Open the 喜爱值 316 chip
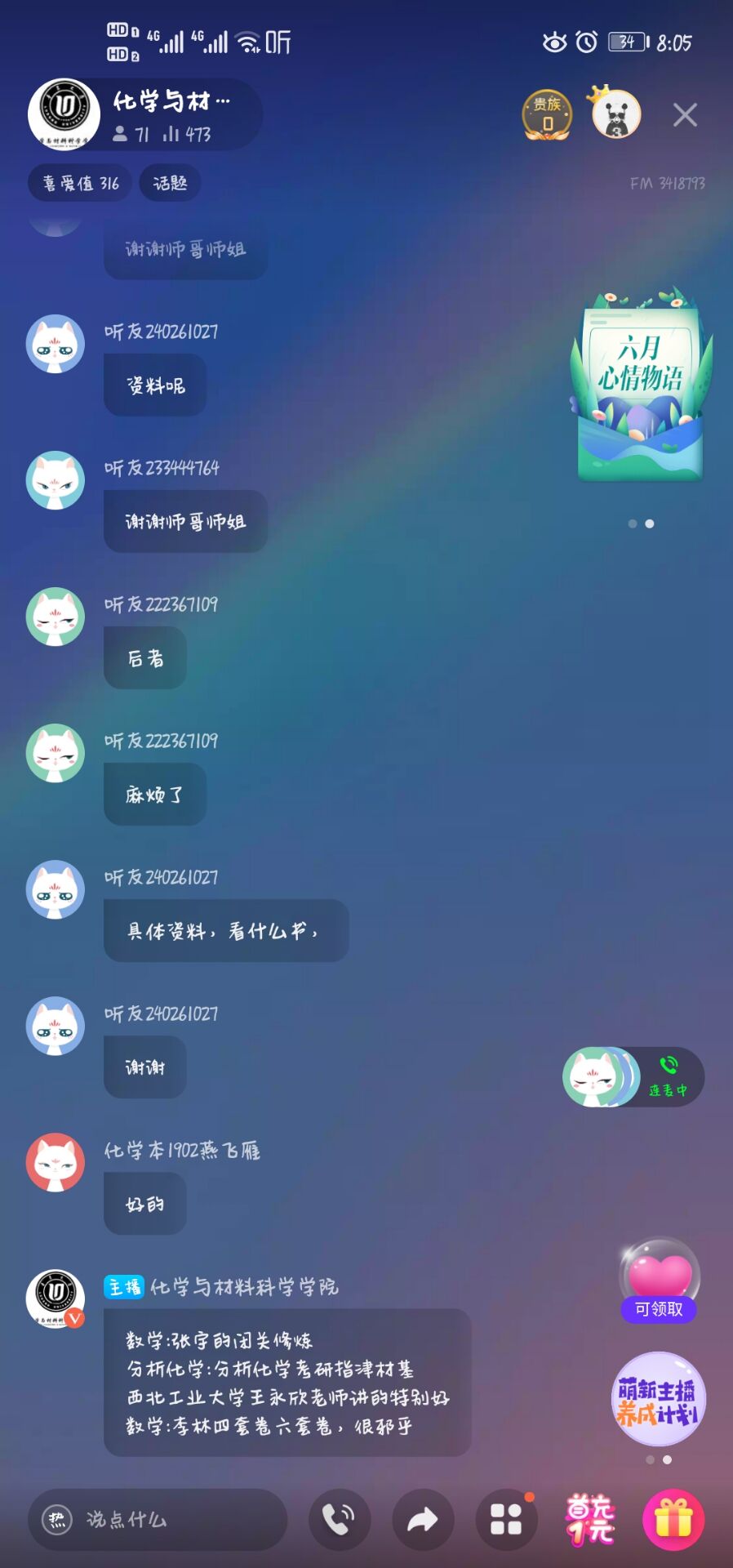 pyautogui.click(x=81, y=183)
